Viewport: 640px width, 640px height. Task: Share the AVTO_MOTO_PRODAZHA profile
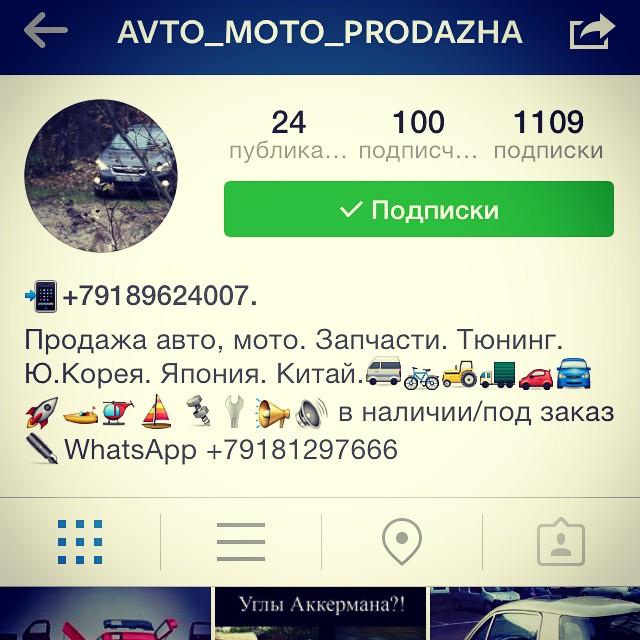592,32
